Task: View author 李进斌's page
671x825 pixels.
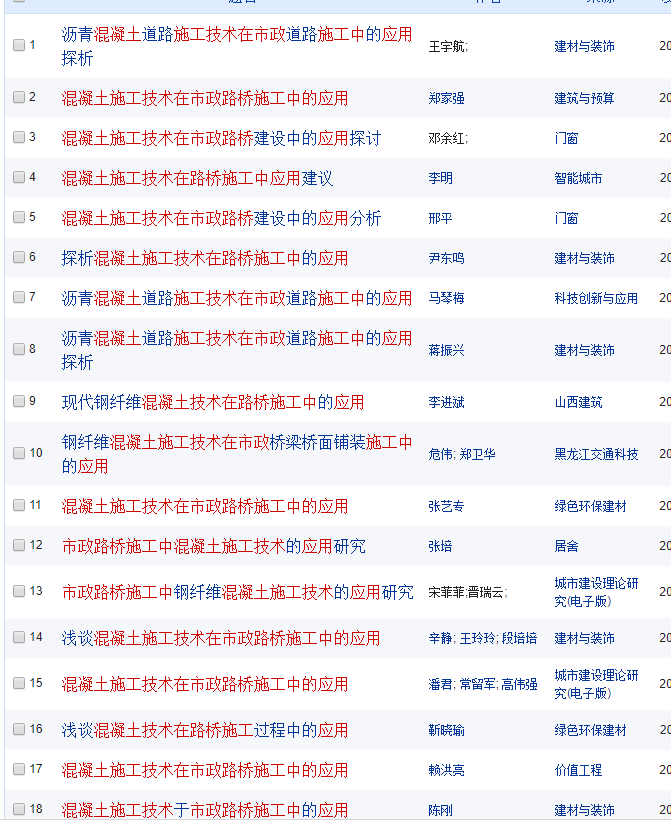Action: tap(446, 402)
